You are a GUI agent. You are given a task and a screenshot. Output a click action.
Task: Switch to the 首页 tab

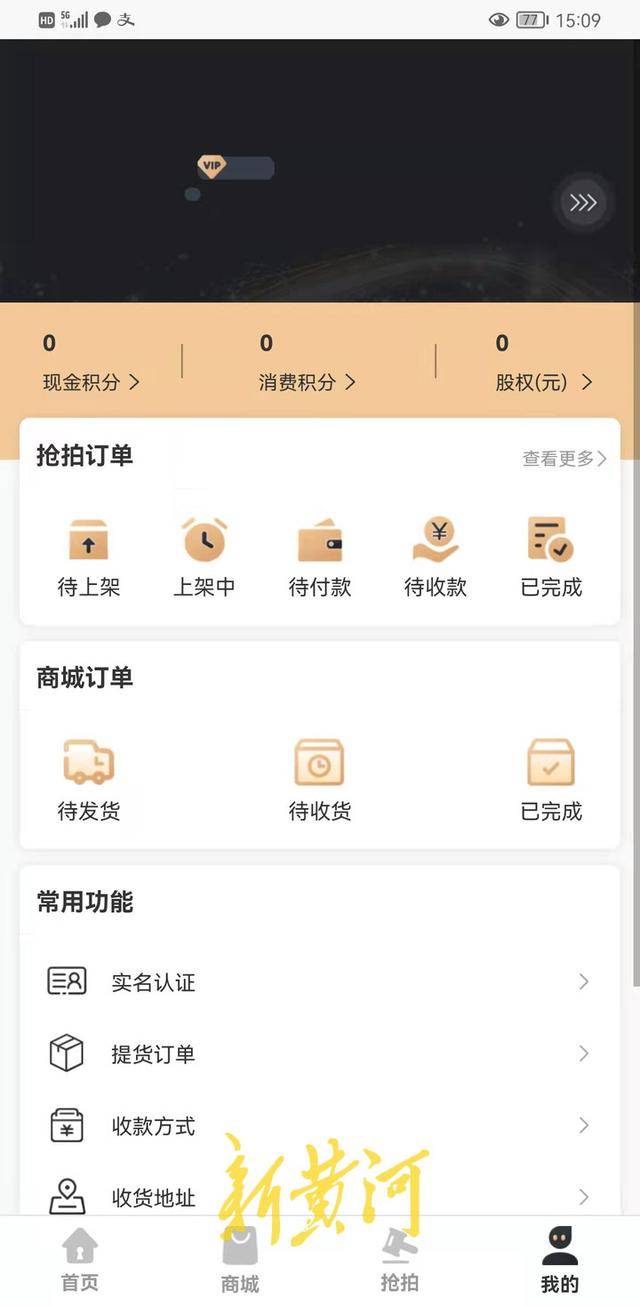[x=80, y=1262]
